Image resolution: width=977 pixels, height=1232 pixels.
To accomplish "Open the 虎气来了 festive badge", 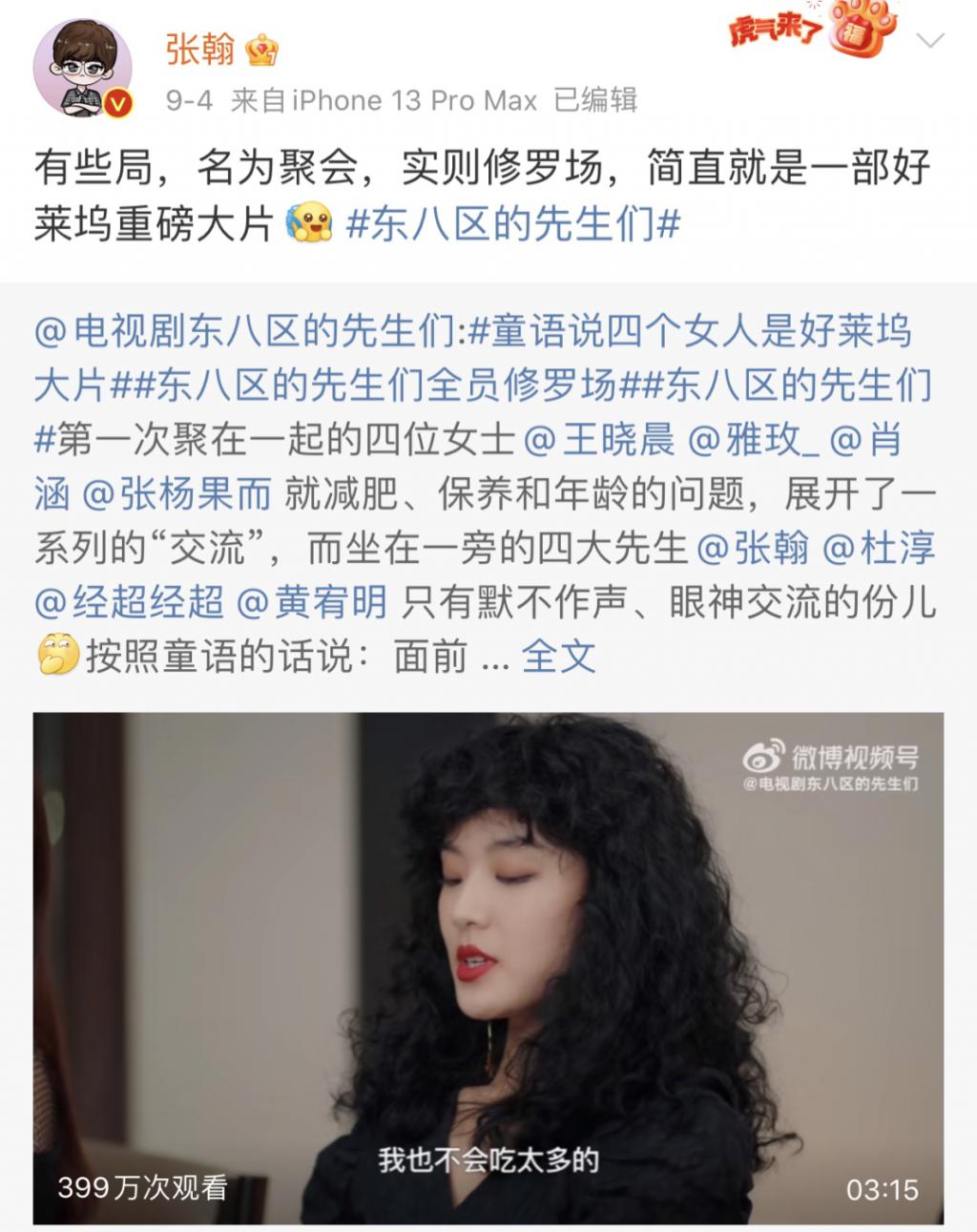I will tap(812, 31).
